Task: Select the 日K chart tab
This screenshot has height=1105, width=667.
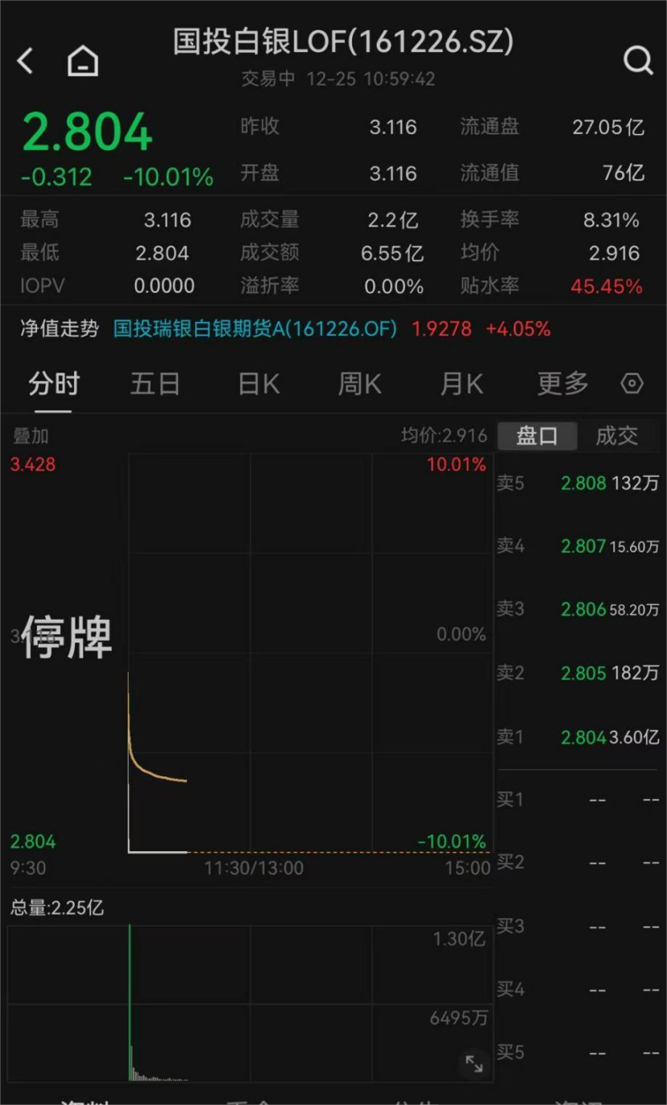Action: tap(258, 384)
